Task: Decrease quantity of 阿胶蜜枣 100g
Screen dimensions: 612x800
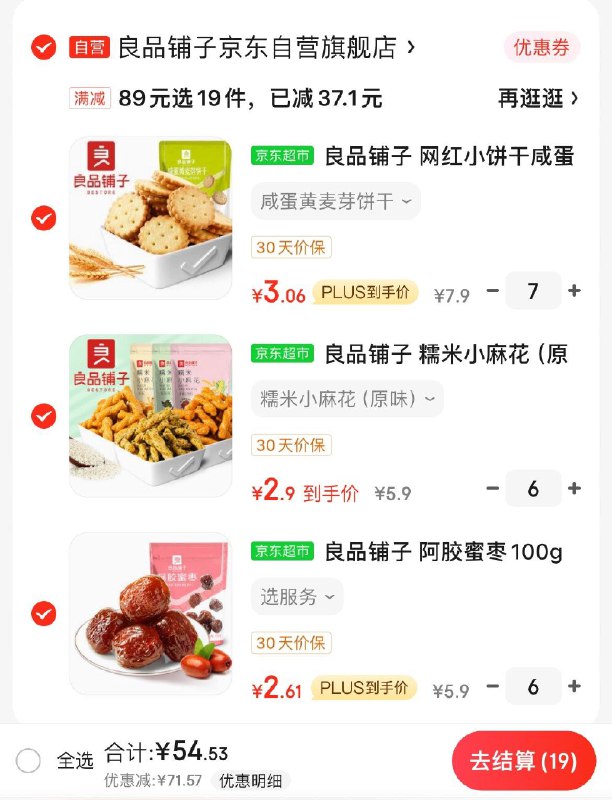Action: click(x=492, y=687)
